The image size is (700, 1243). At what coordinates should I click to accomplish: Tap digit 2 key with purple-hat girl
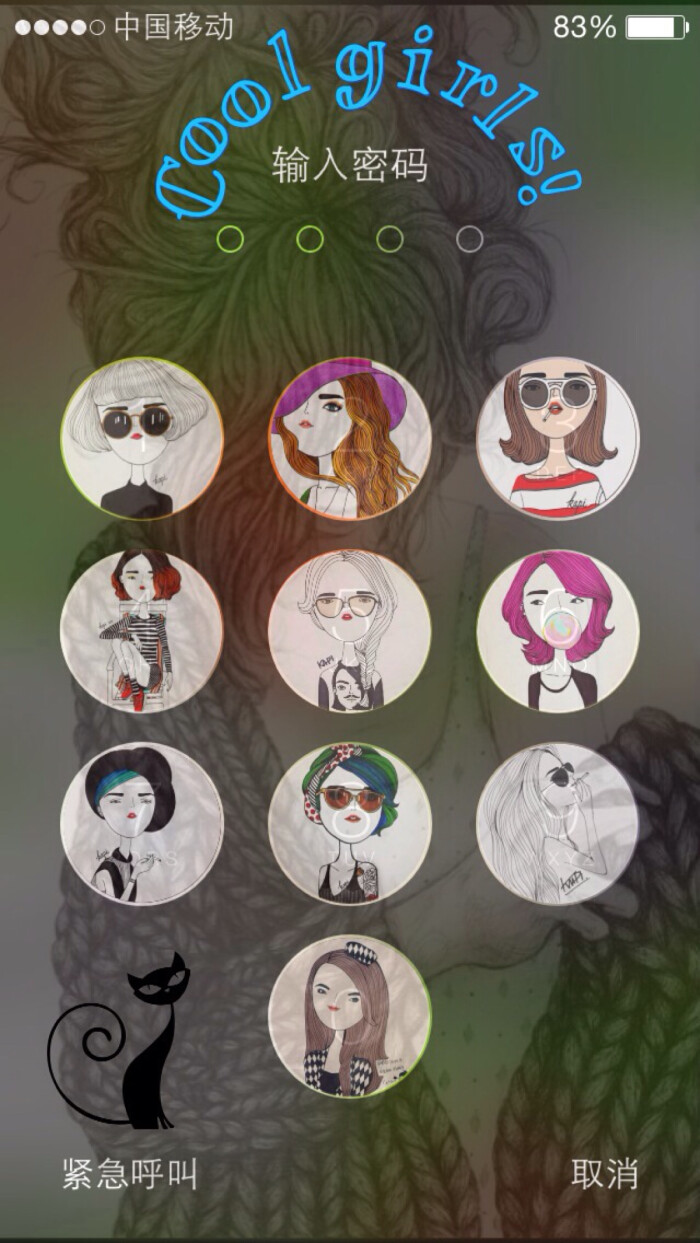click(349, 439)
